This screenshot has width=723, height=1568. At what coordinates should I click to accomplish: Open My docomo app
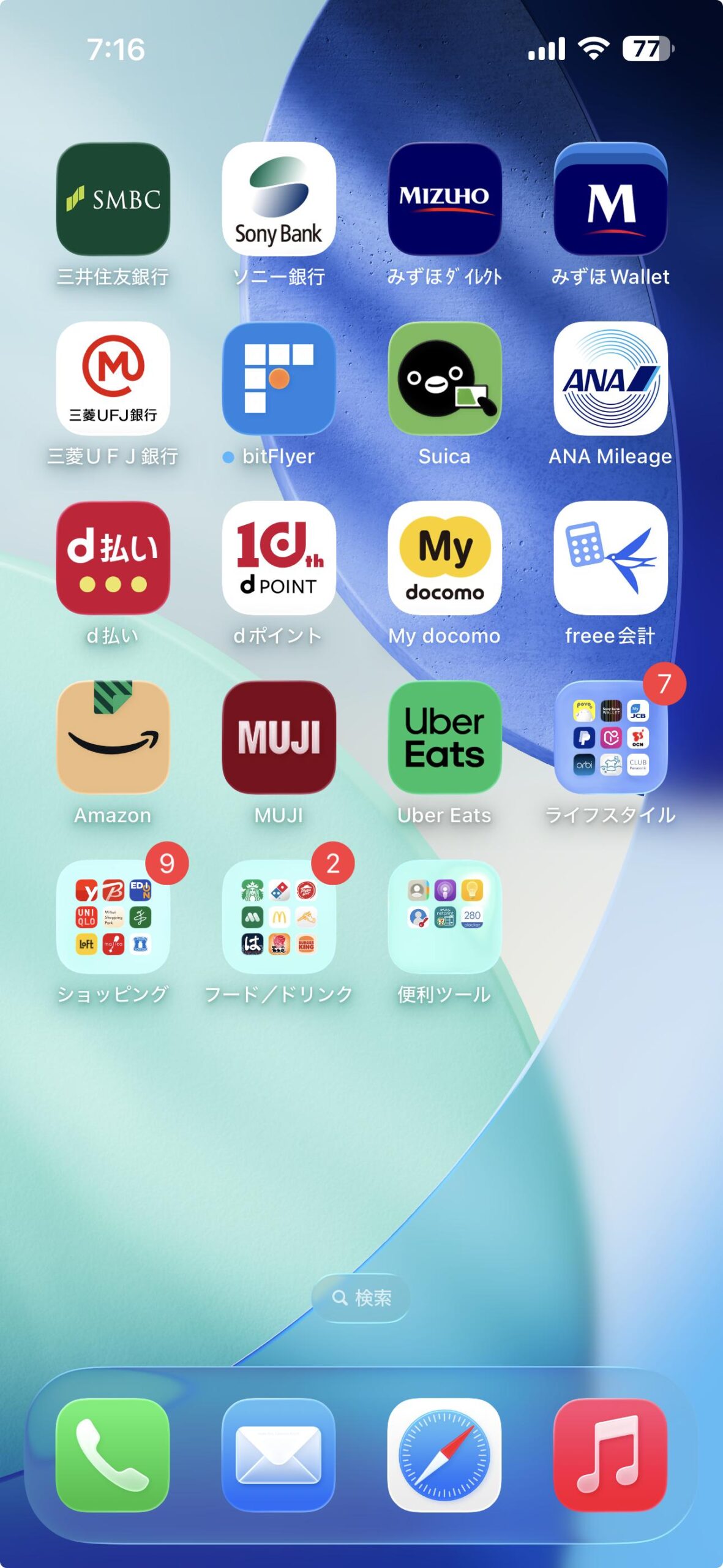coord(444,558)
